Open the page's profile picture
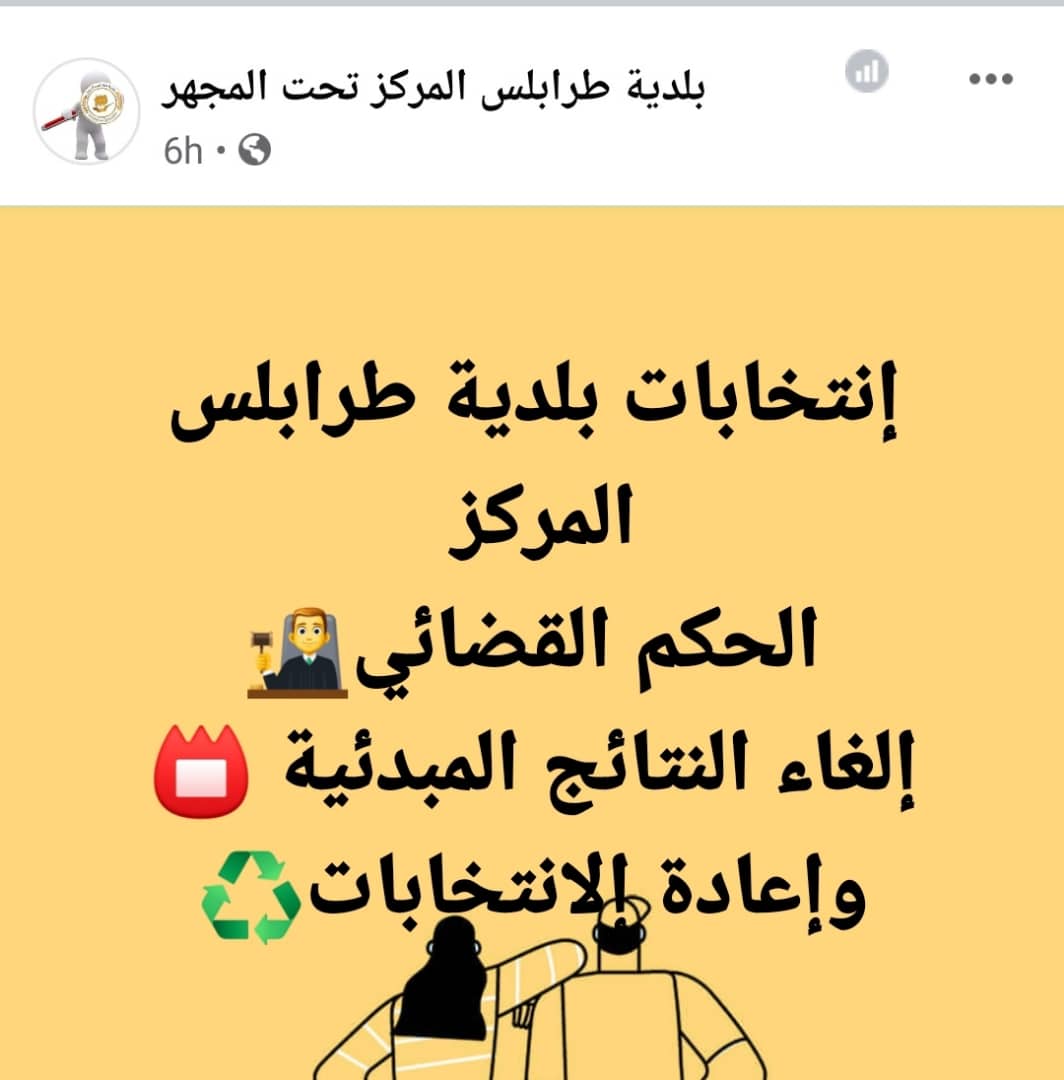The height and width of the screenshot is (1080, 1064). point(86,110)
